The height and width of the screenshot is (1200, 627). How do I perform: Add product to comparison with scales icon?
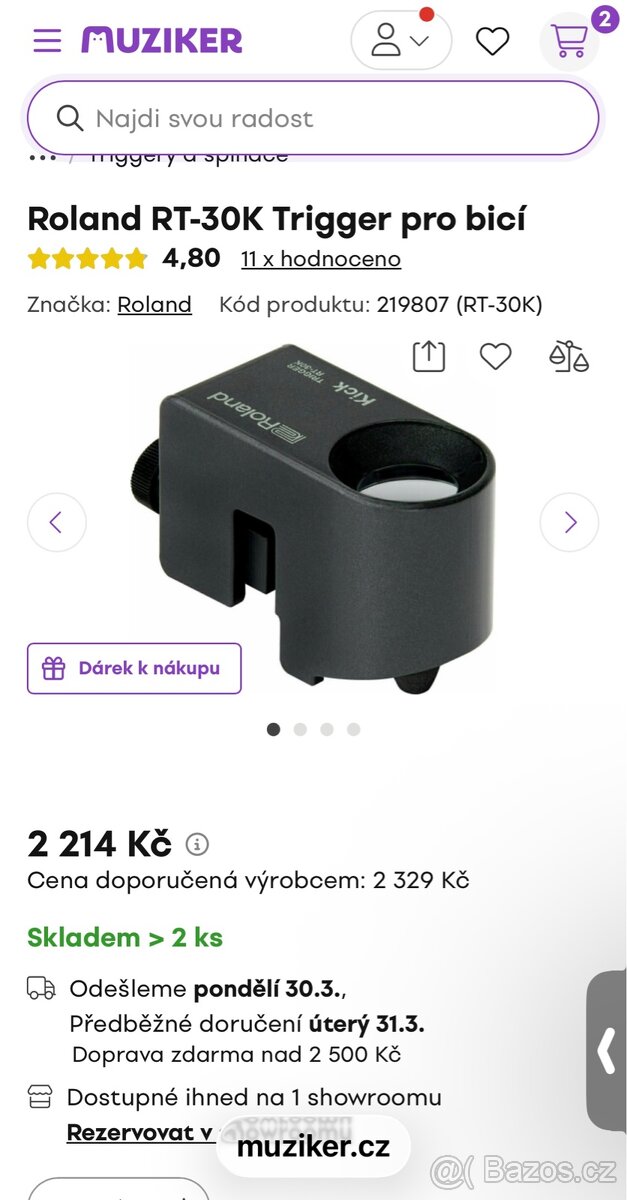point(568,357)
